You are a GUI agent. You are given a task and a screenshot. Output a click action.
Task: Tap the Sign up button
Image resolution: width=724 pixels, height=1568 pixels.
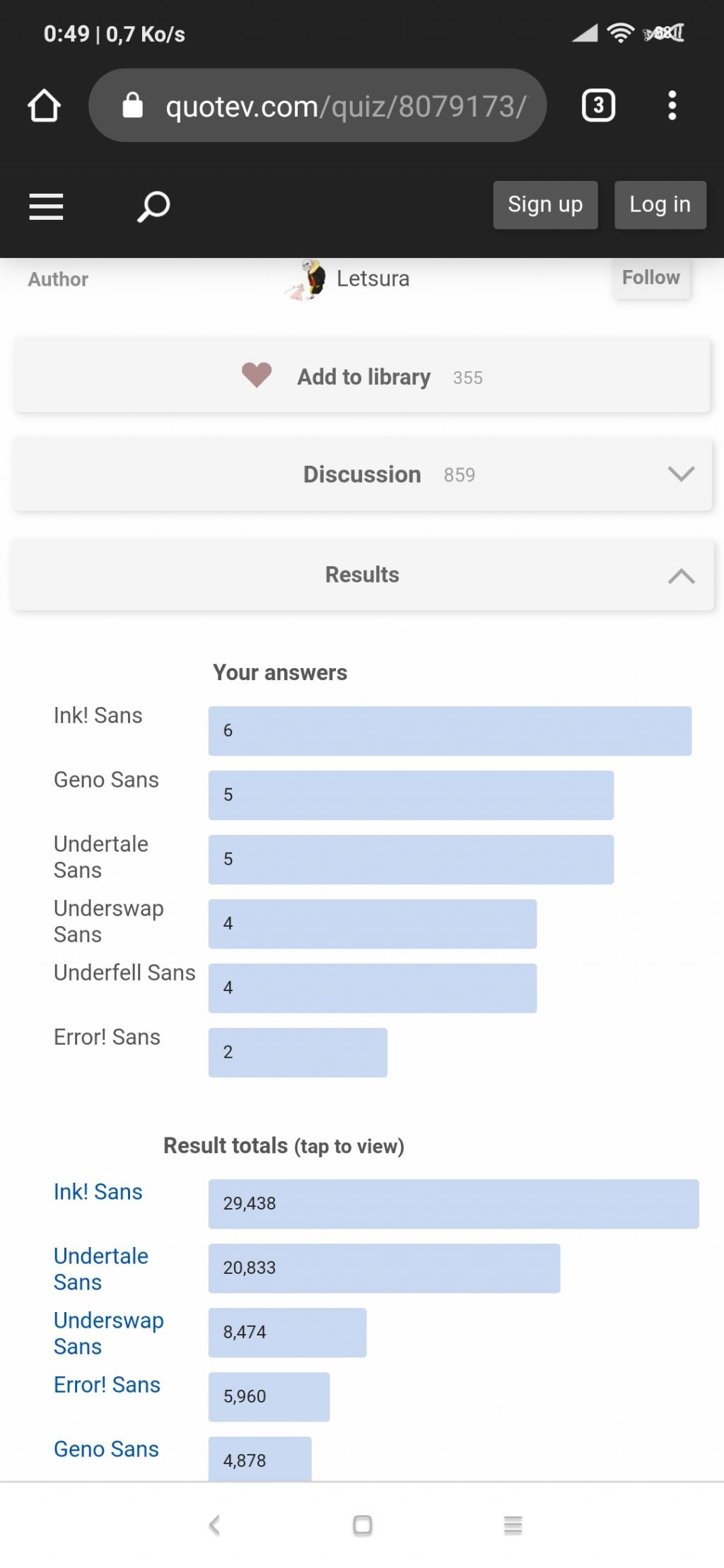[545, 204]
